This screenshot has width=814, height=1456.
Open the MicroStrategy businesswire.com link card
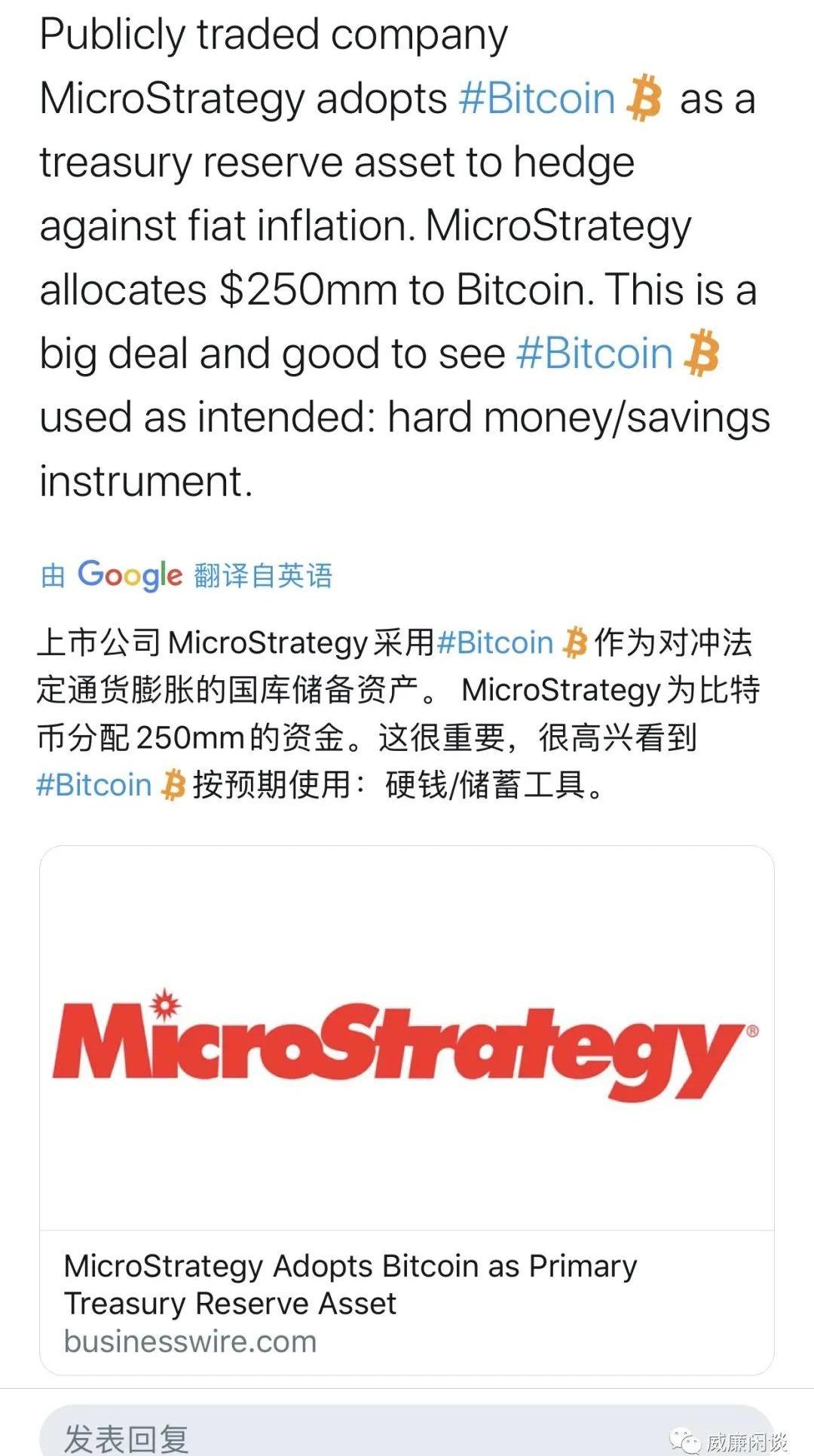click(x=407, y=1110)
